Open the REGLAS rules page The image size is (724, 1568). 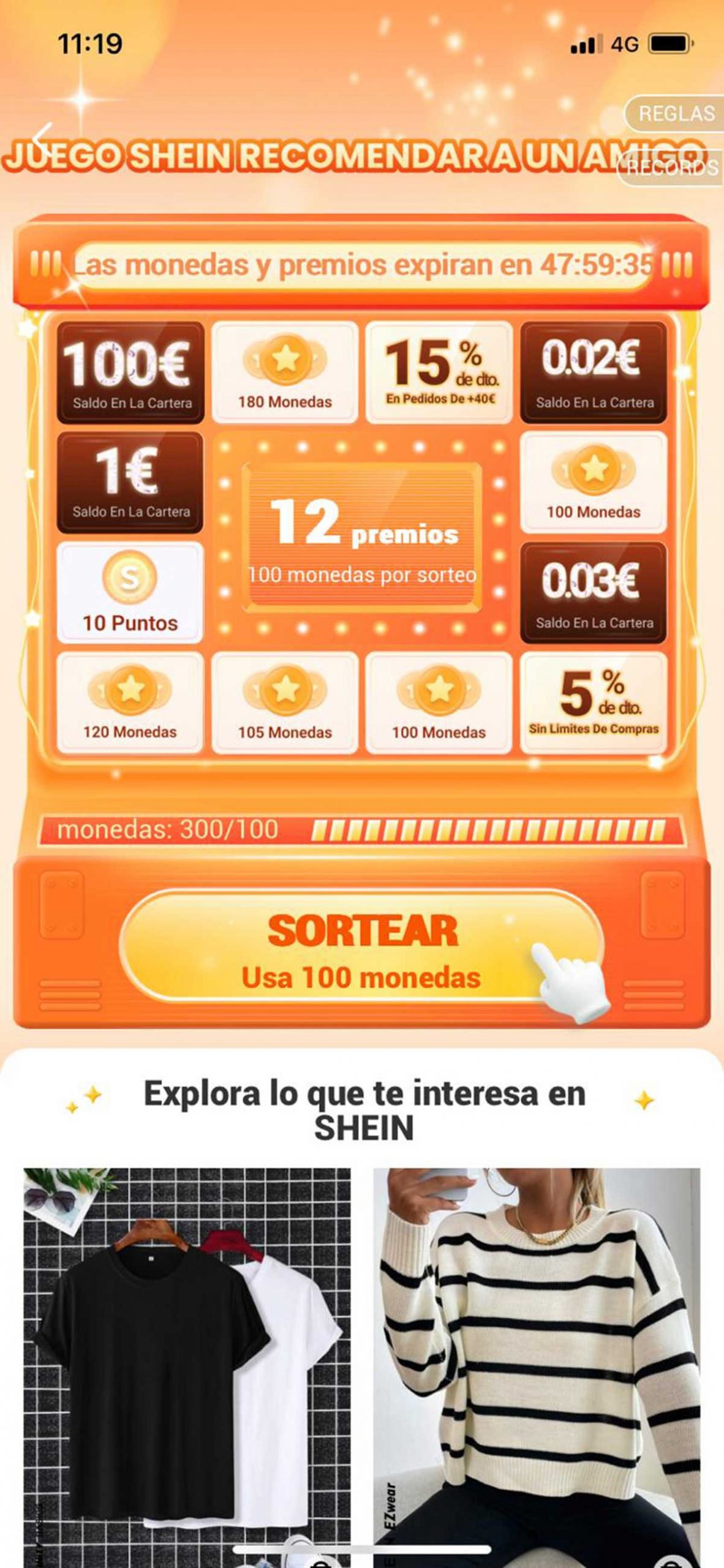676,114
